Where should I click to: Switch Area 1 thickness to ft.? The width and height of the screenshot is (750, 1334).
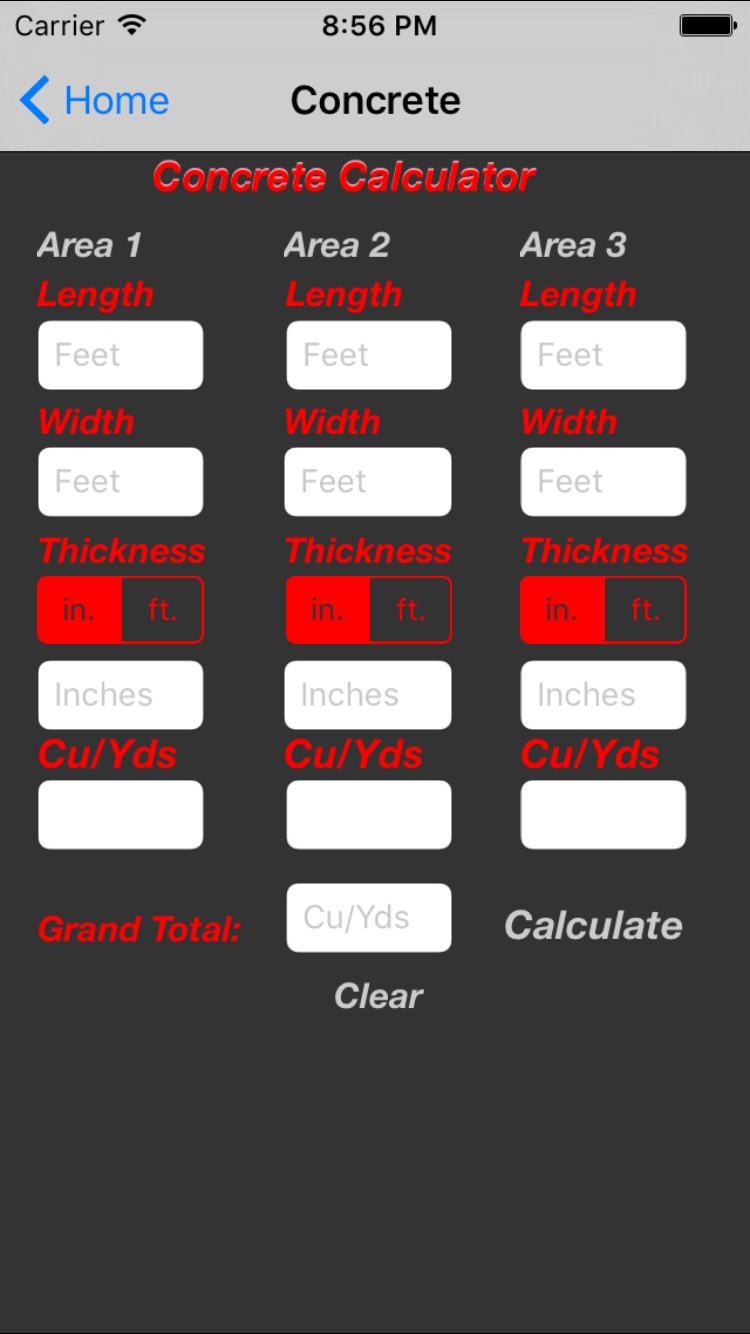tap(162, 609)
